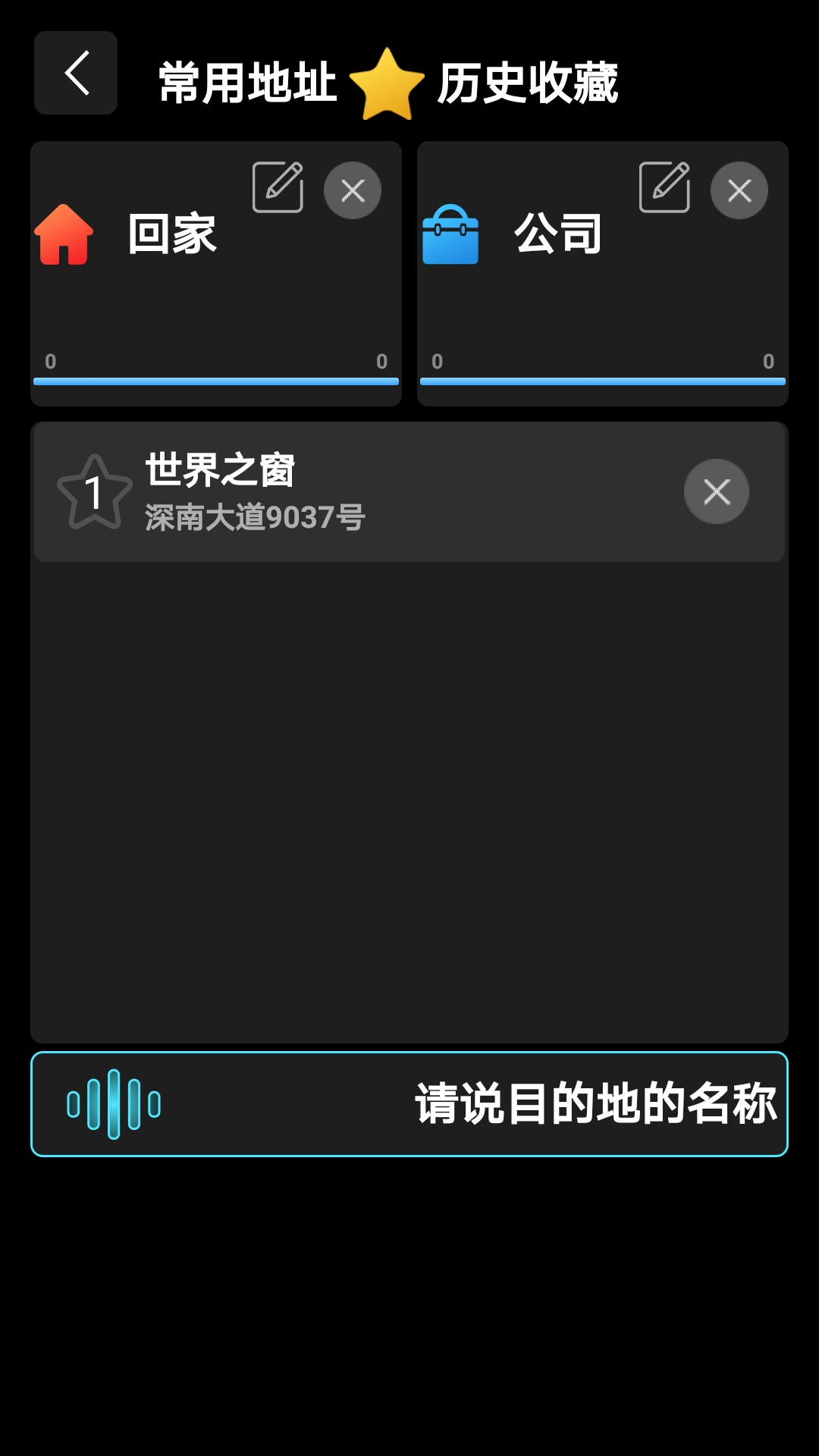Tap the voice input bar 请说目的地的名称
Viewport: 819px width, 1456px height.
pos(409,1104)
